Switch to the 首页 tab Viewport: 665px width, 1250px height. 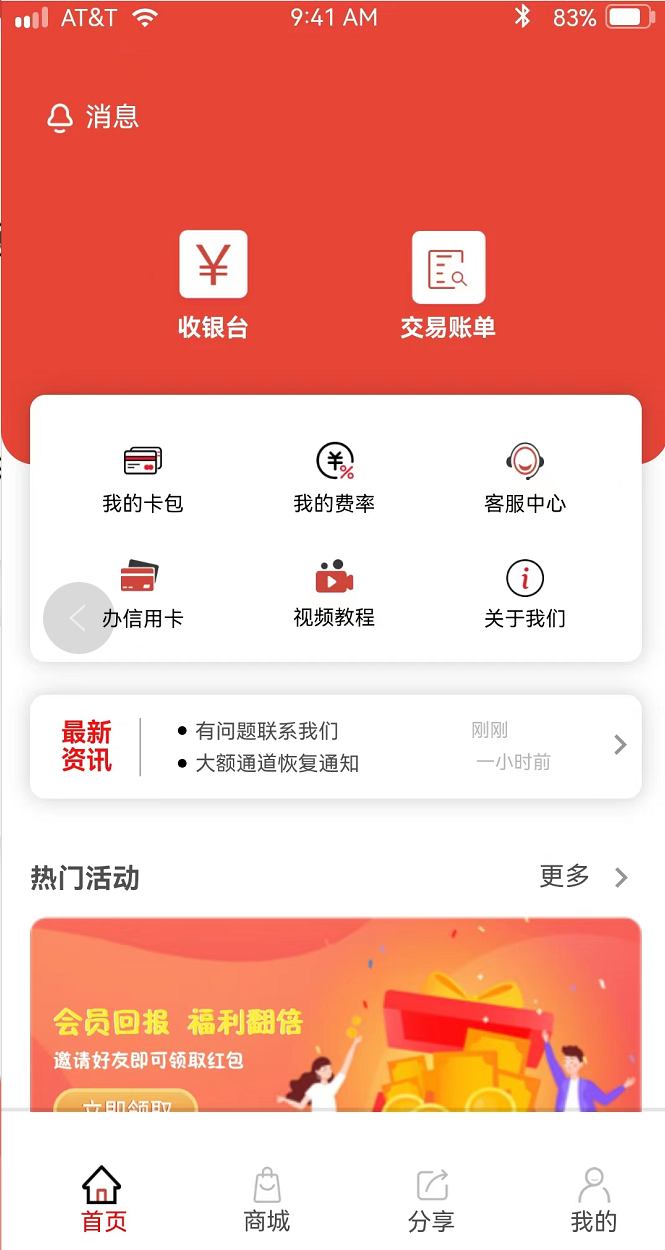103,1199
